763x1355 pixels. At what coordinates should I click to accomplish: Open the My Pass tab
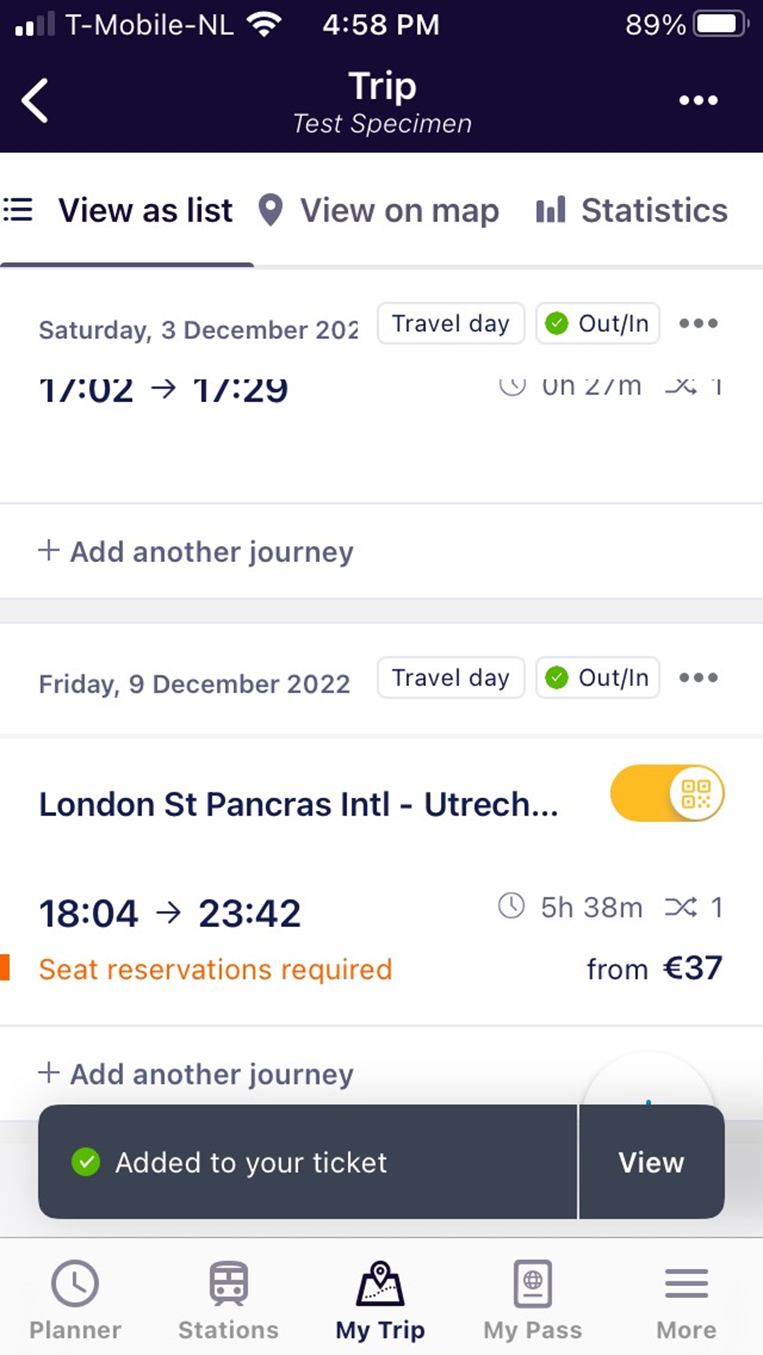click(532, 1300)
